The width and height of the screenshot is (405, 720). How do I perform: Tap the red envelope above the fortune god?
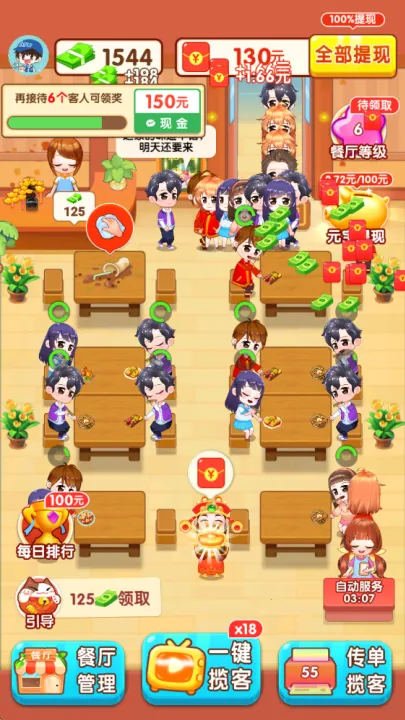[211, 473]
